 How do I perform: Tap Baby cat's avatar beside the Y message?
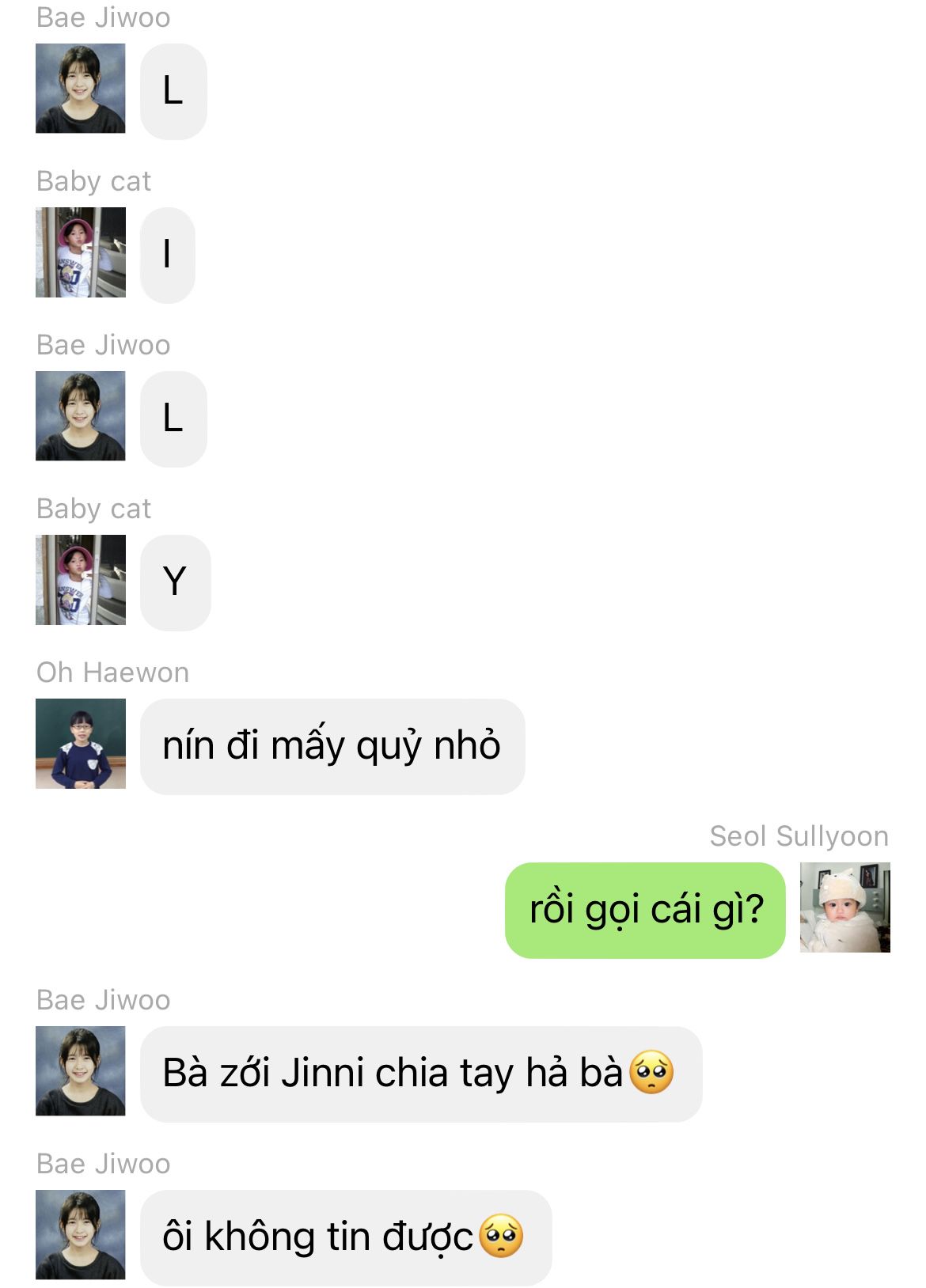tap(81, 579)
